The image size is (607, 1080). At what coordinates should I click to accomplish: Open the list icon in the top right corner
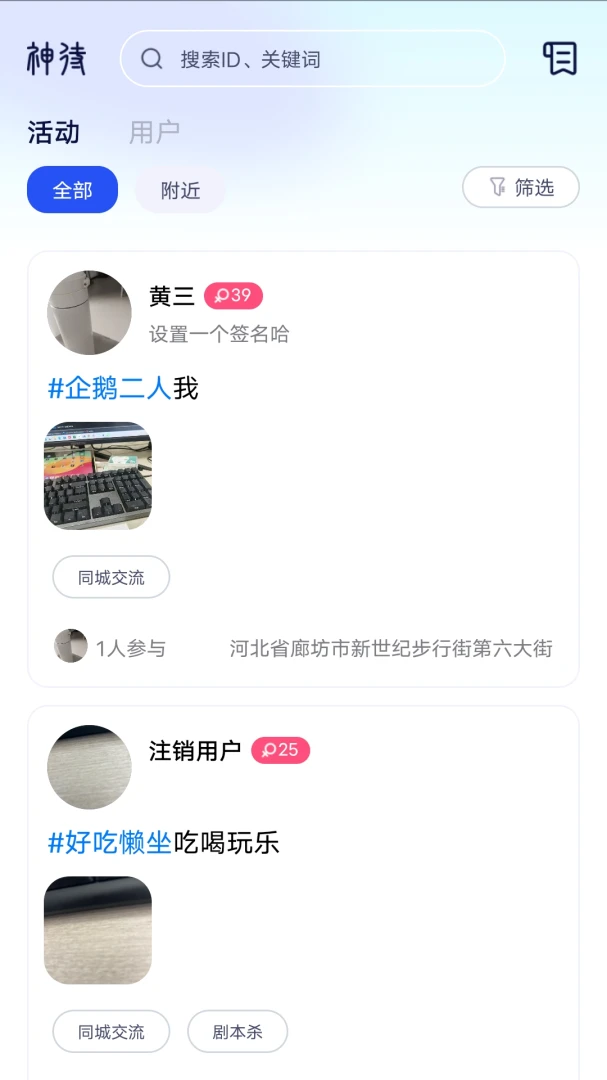click(x=560, y=59)
